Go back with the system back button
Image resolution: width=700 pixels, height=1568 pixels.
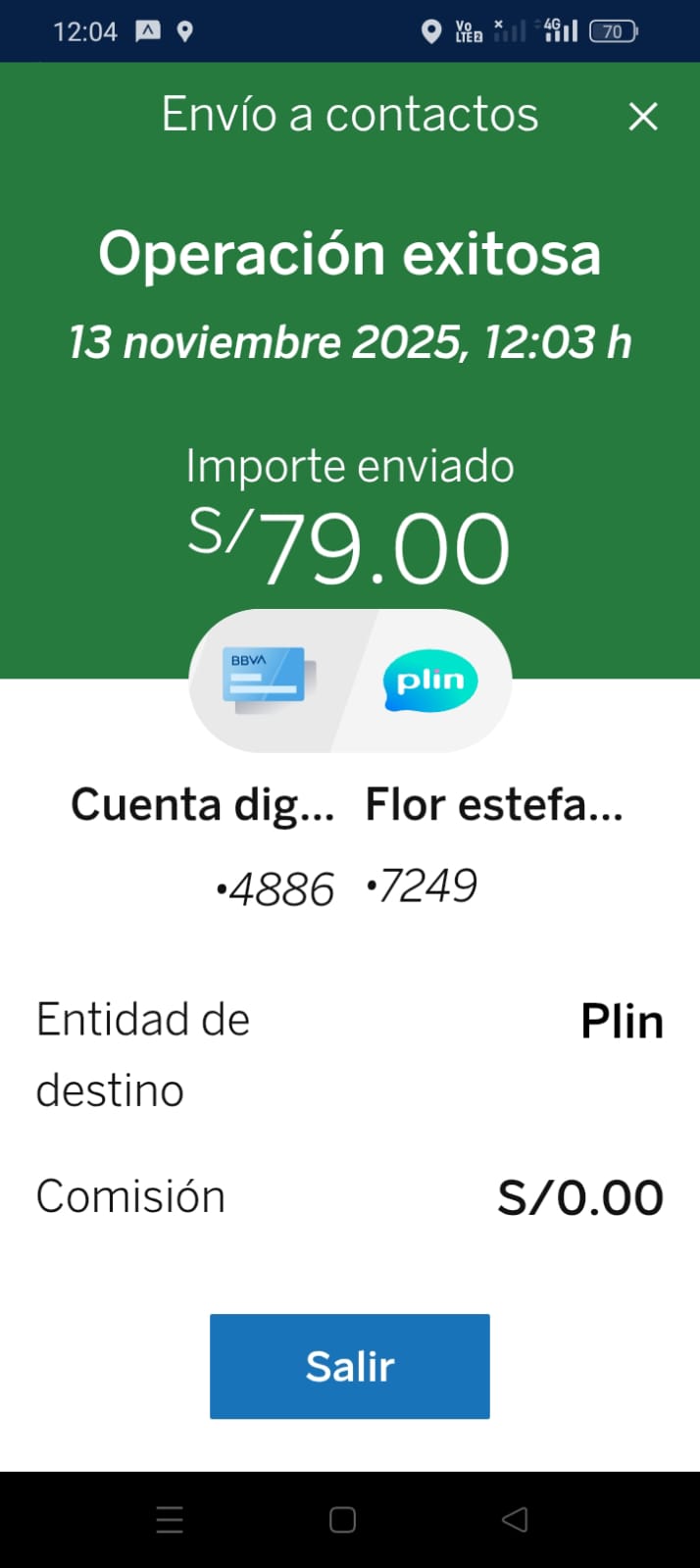coord(515,1519)
